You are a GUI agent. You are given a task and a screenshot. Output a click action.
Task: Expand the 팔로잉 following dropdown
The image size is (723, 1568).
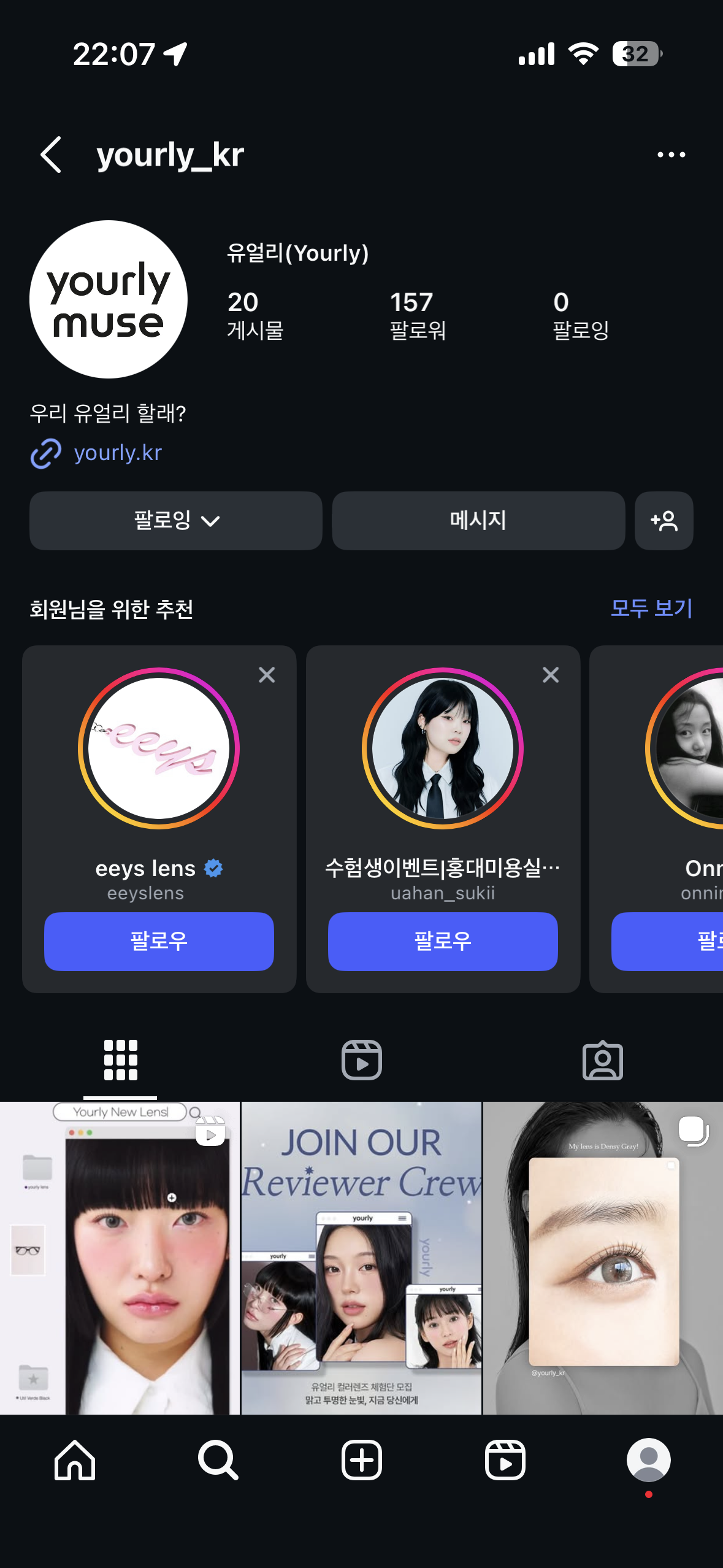tap(176, 521)
